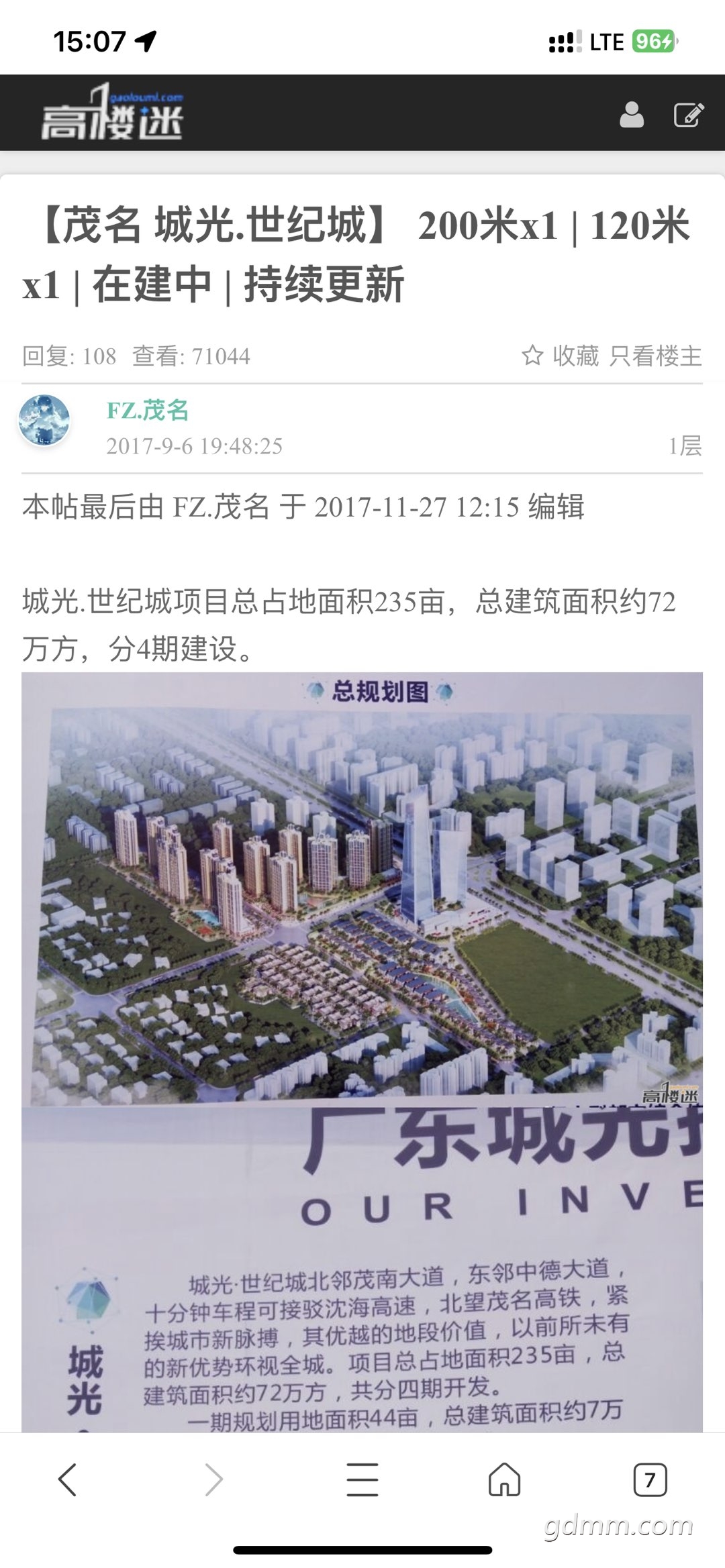Add this thread to 收藏 favorites
The height and width of the screenshot is (1568, 725).
point(561,356)
